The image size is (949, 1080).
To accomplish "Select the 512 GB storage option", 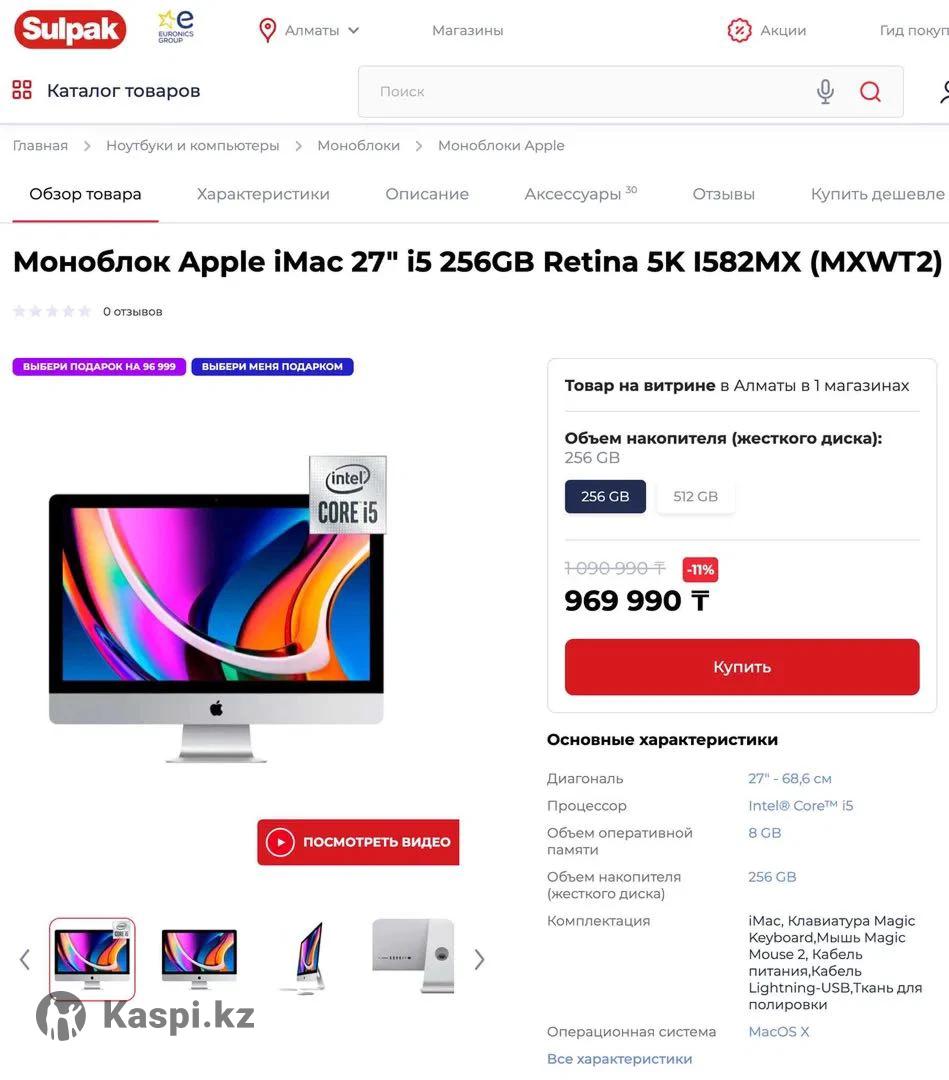I will 695,497.
